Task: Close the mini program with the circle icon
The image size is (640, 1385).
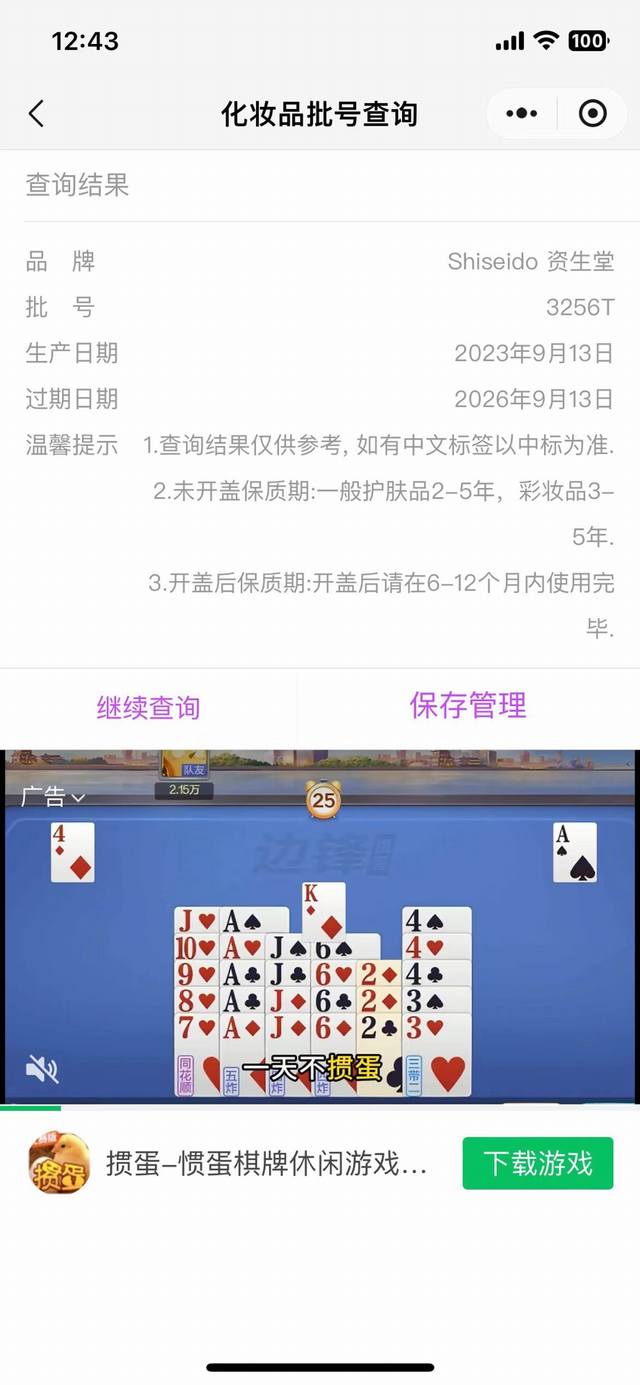Action: pyautogui.click(x=592, y=114)
